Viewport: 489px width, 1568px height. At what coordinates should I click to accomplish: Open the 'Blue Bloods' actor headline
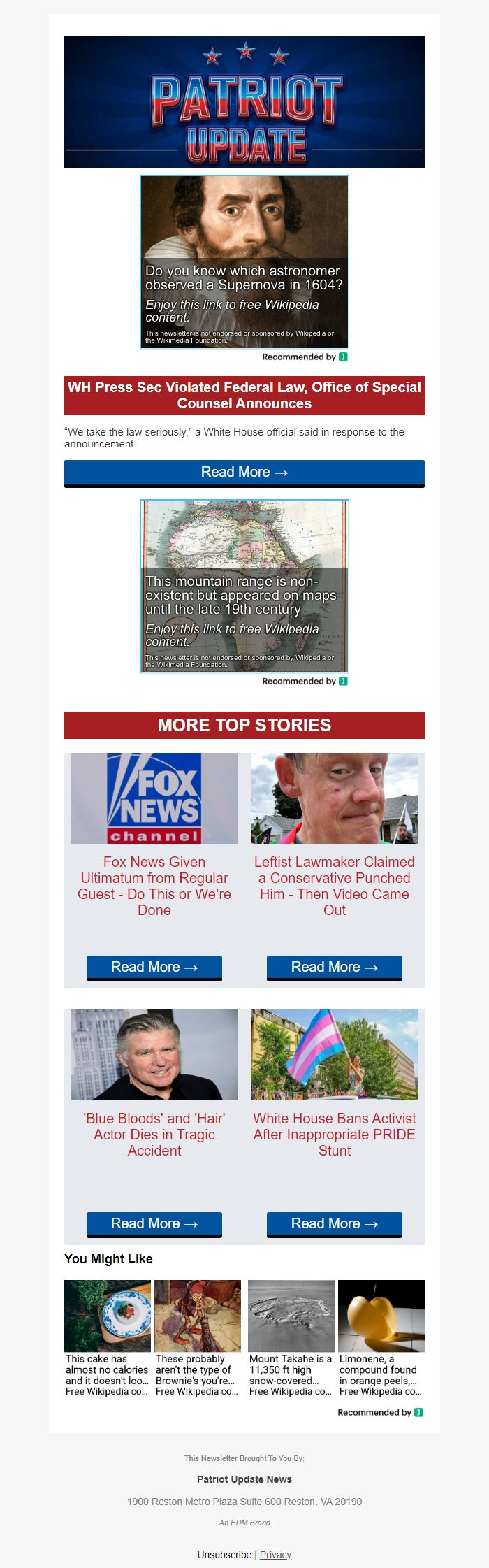[x=154, y=1135]
